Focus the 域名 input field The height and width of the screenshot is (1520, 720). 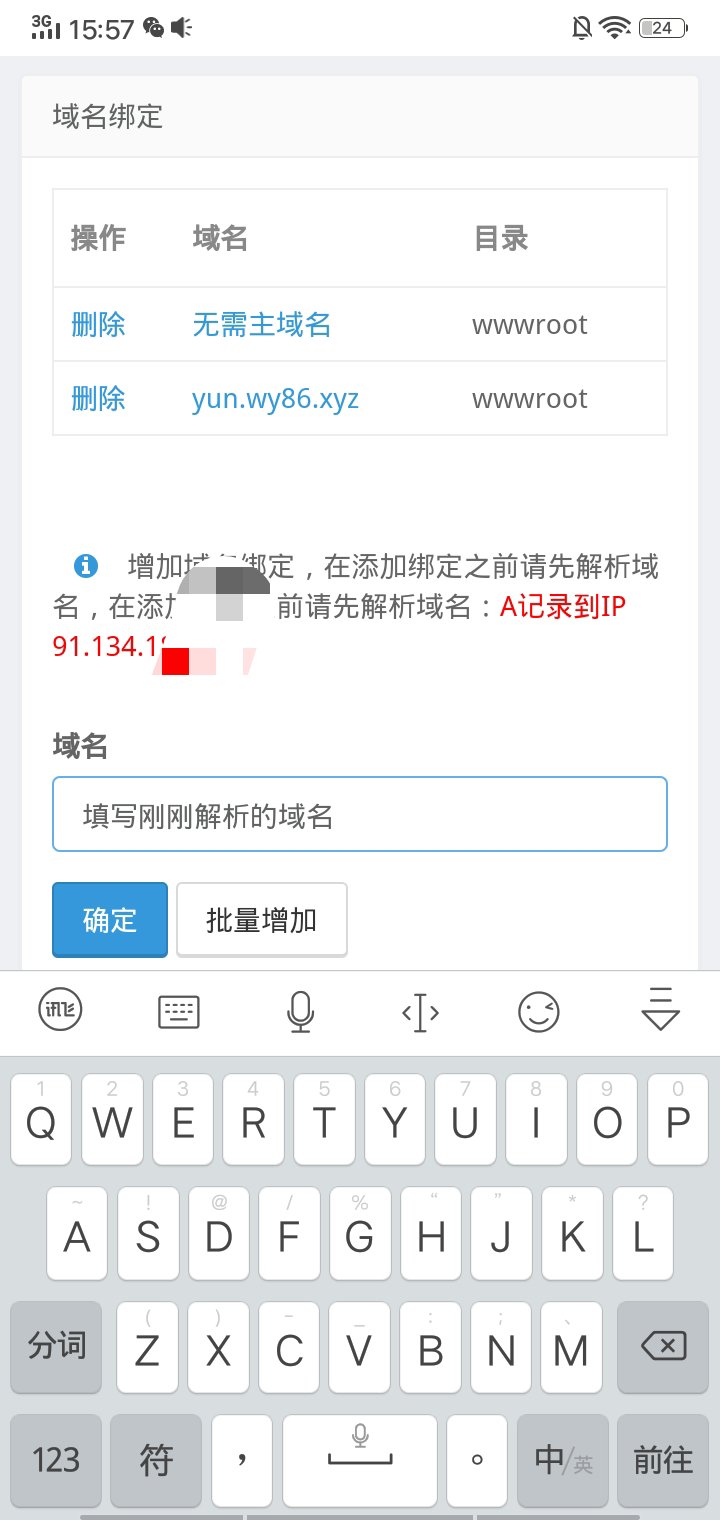[360, 814]
